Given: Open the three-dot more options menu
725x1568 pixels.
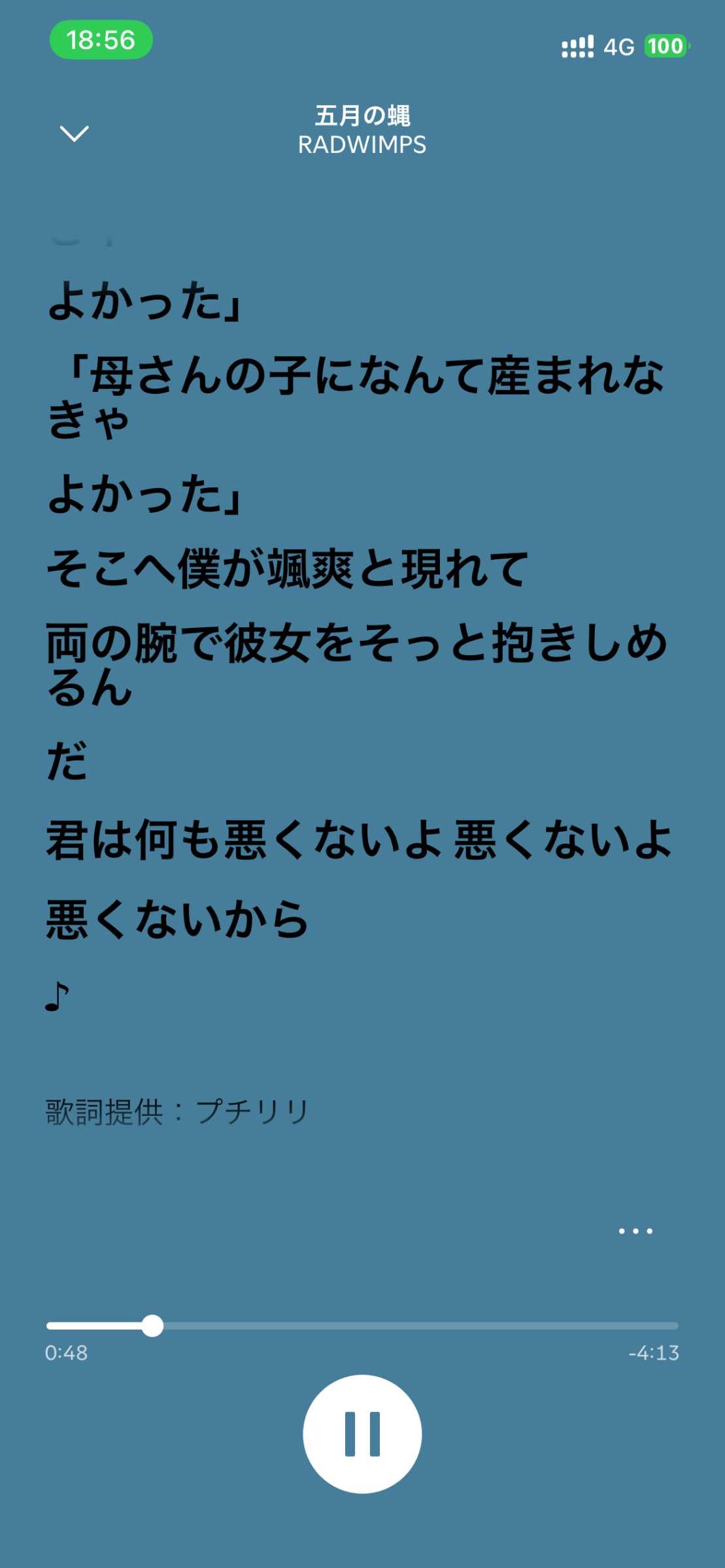Looking at the screenshot, I should click(x=635, y=1231).
